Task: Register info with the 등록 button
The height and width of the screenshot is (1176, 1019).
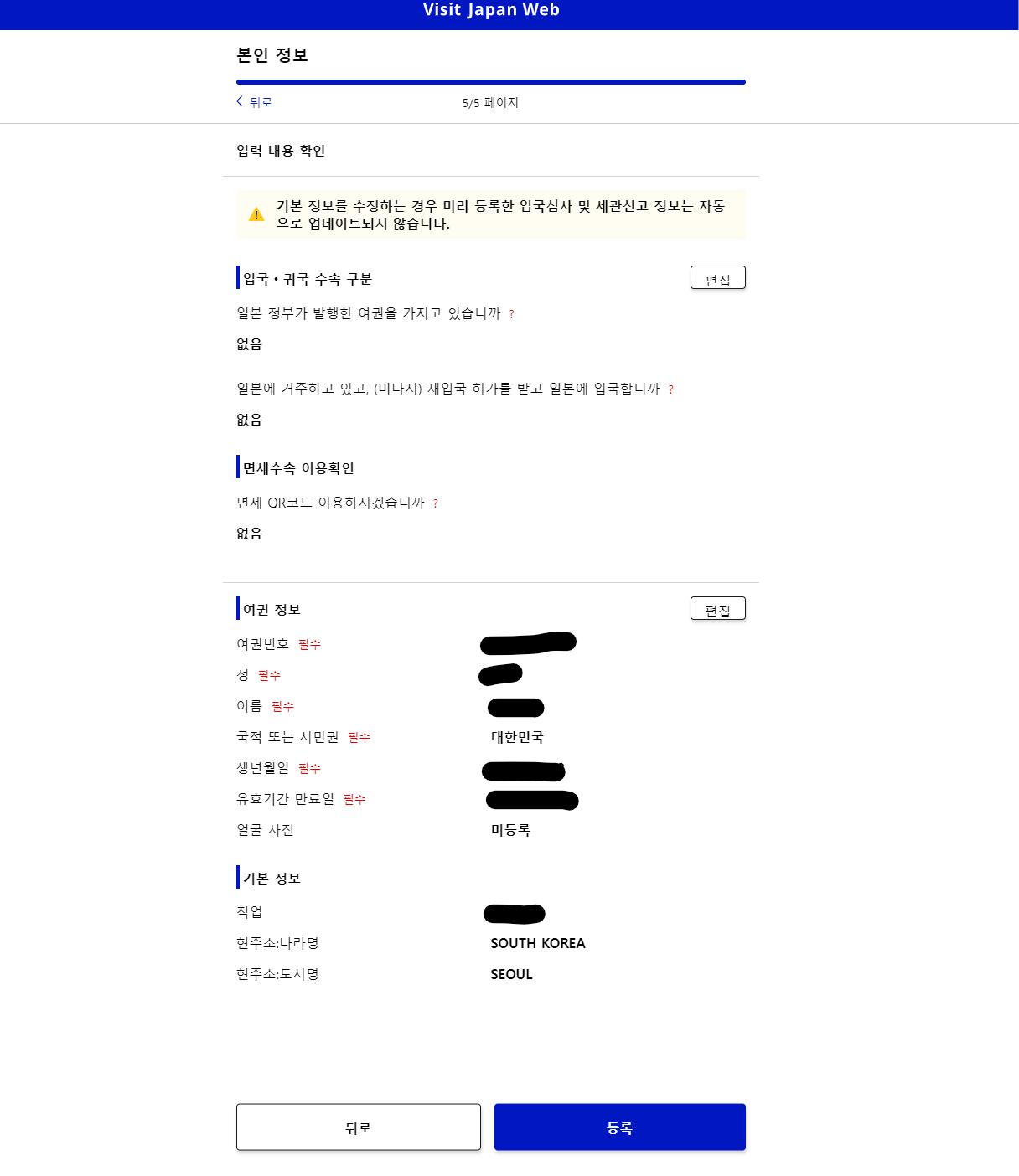Action: (619, 1127)
